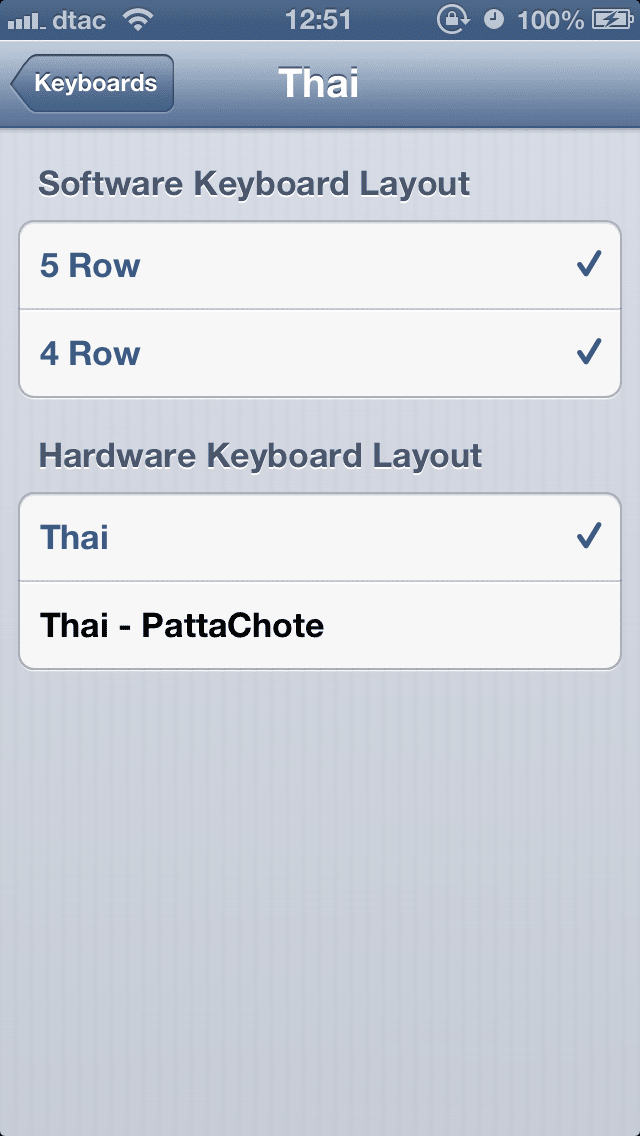Toggle the 4 Row software layout
This screenshot has width=640, height=1136.
click(320, 354)
